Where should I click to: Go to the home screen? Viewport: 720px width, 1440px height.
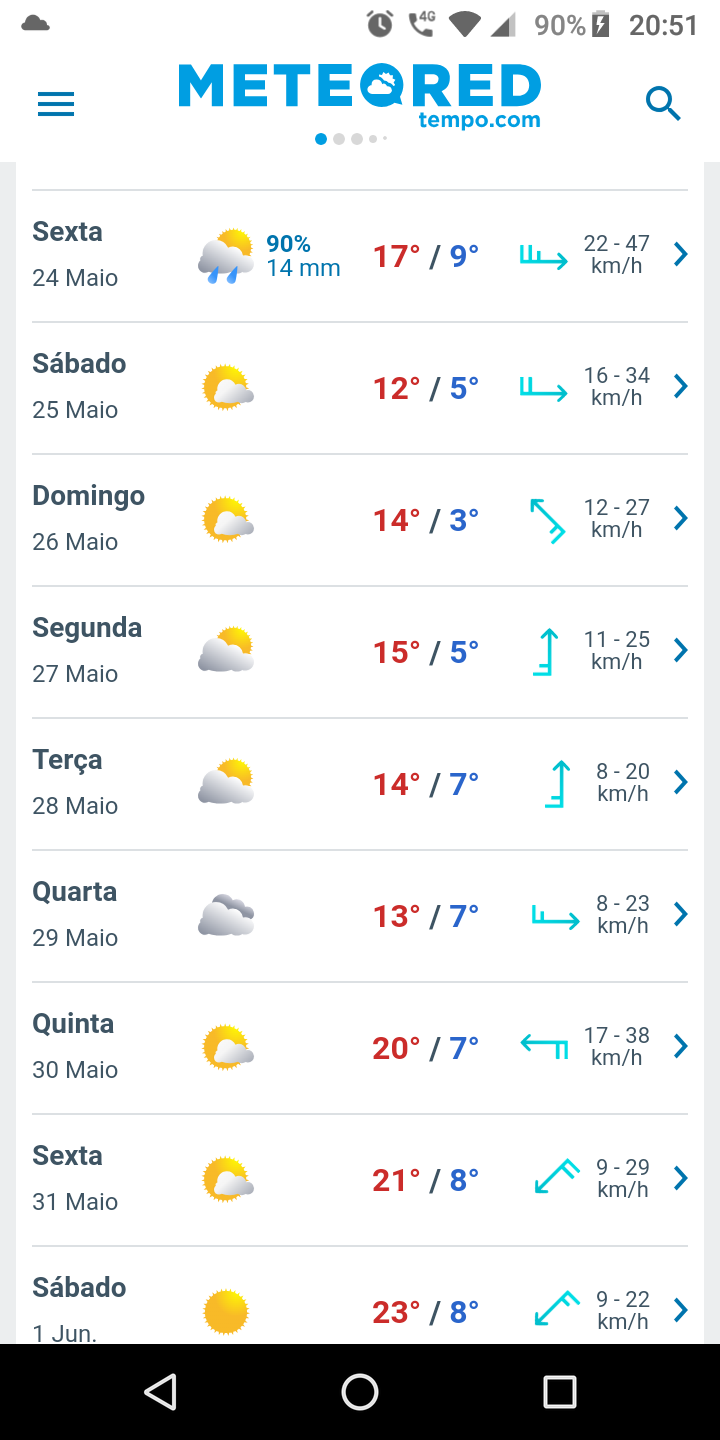(360, 1392)
